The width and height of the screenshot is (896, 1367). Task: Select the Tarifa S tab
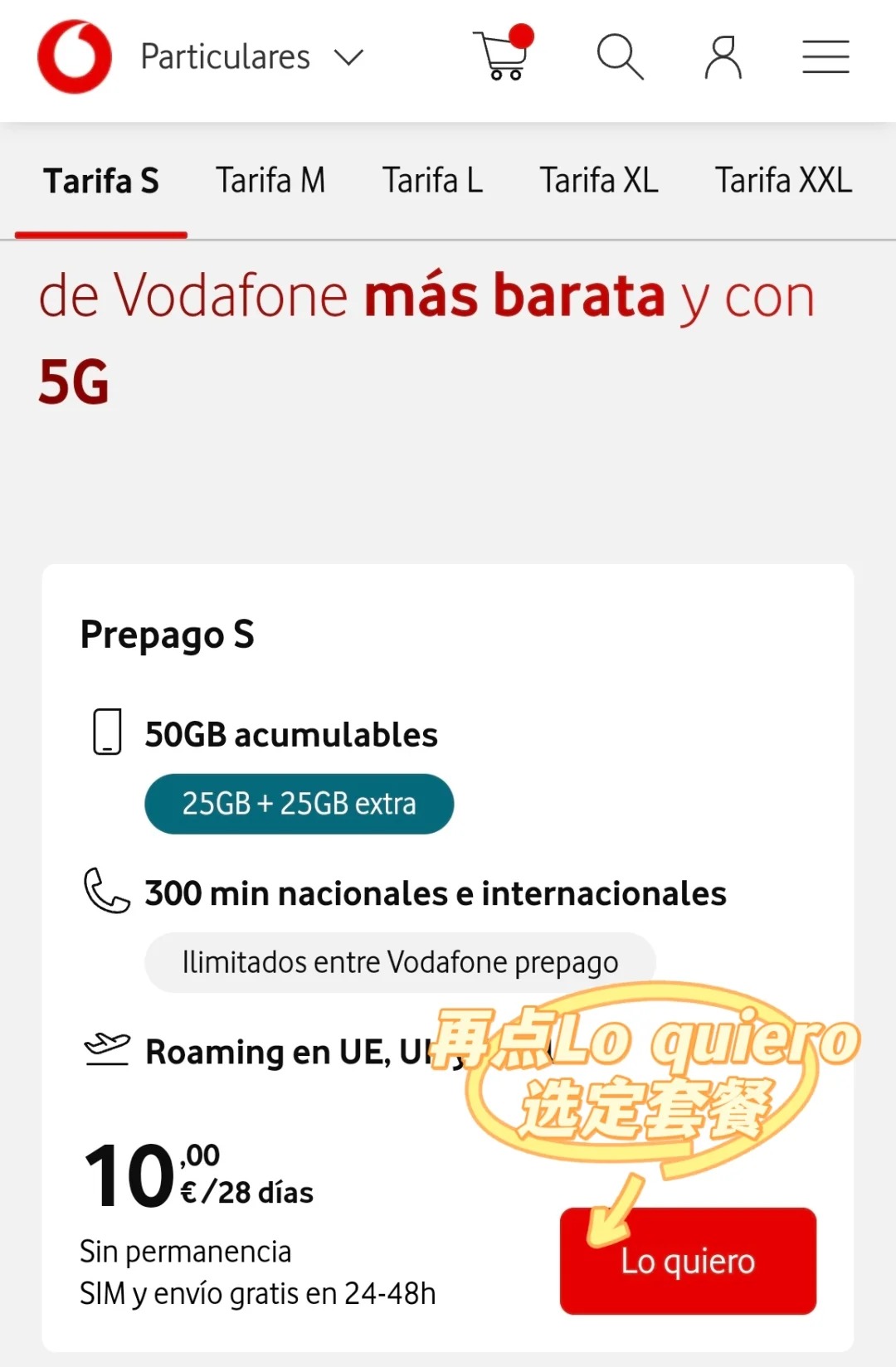tap(101, 181)
